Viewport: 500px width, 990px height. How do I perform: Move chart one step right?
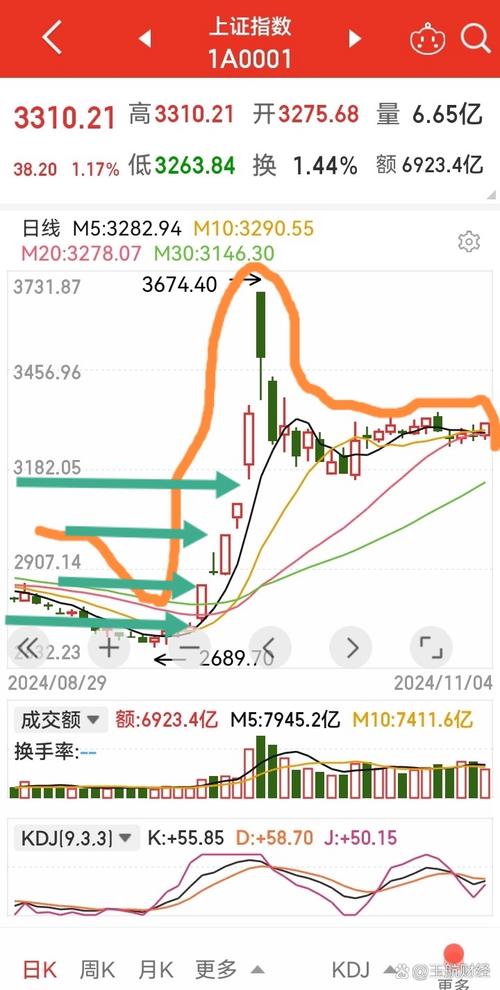[x=351, y=648]
